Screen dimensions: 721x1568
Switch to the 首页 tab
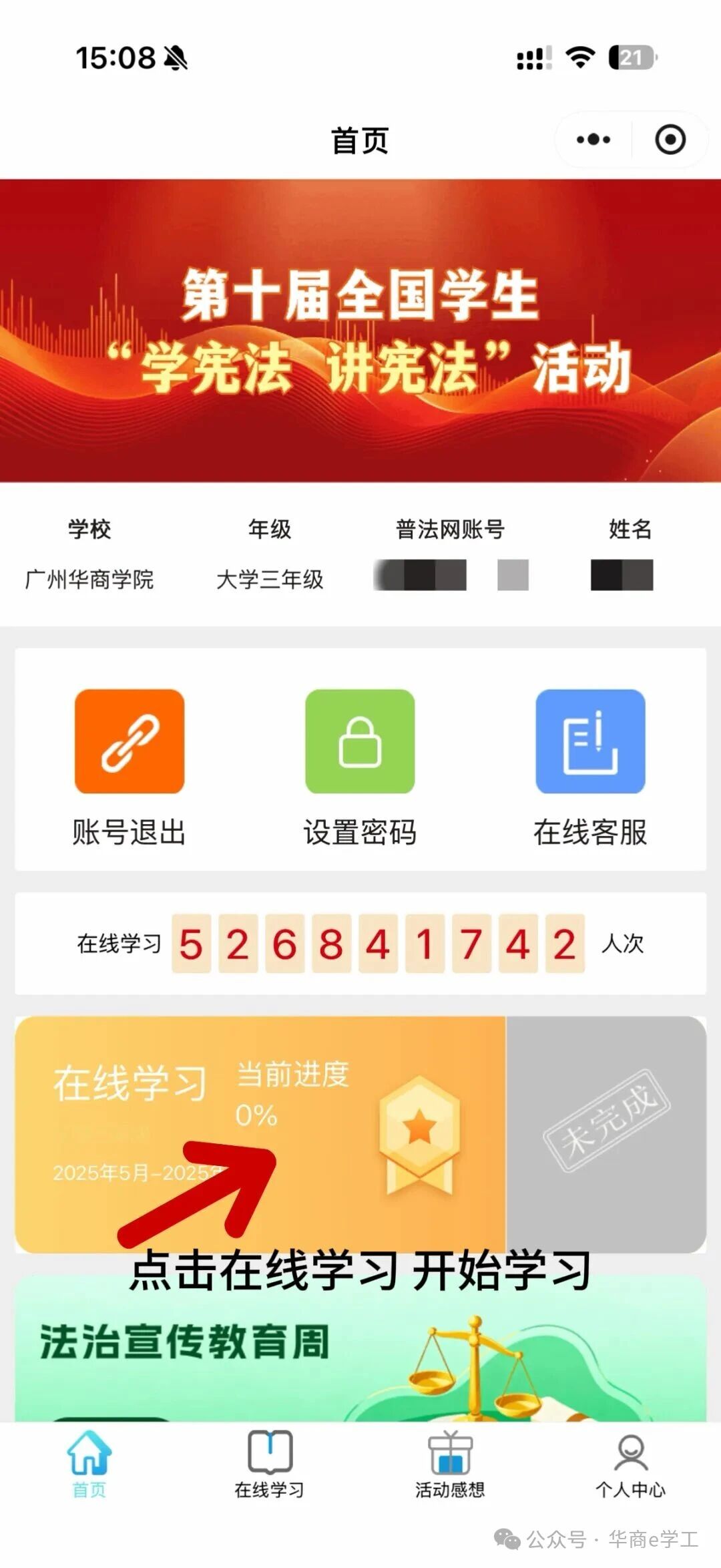(x=89, y=1464)
